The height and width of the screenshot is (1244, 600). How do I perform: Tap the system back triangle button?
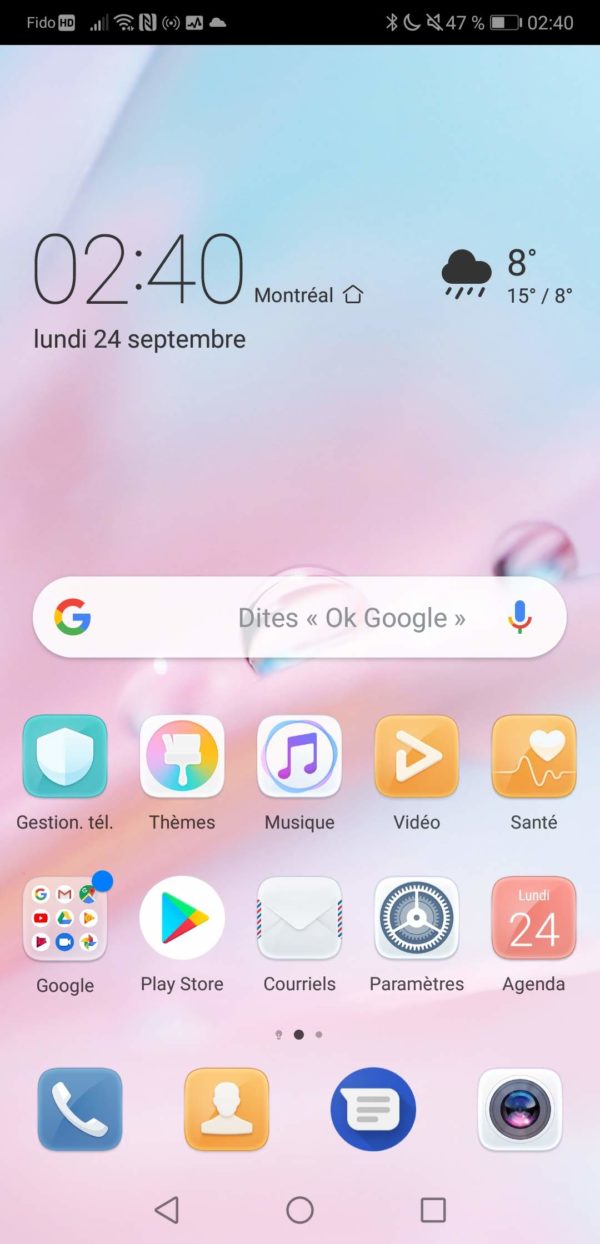tap(167, 1210)
